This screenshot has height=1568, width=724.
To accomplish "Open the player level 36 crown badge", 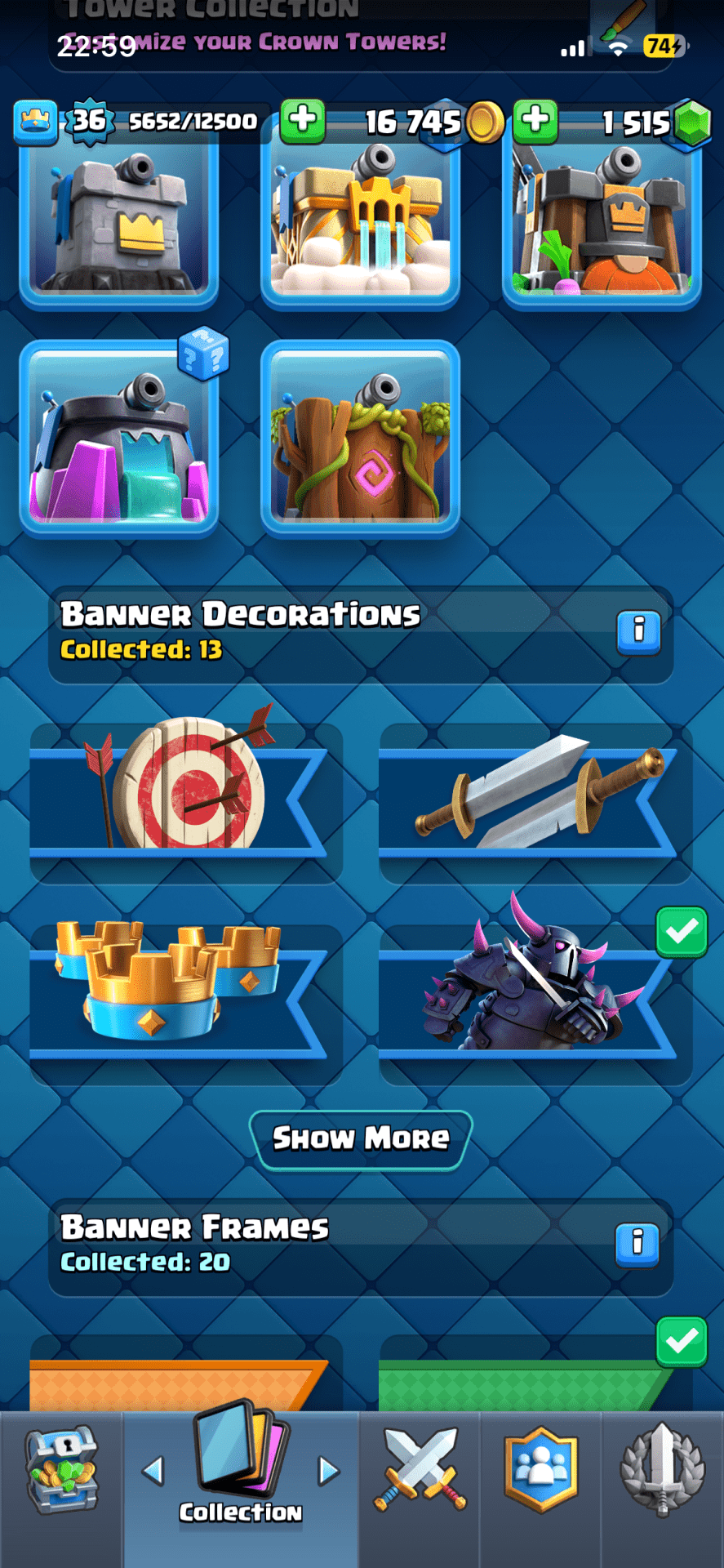I will (89, 121).
